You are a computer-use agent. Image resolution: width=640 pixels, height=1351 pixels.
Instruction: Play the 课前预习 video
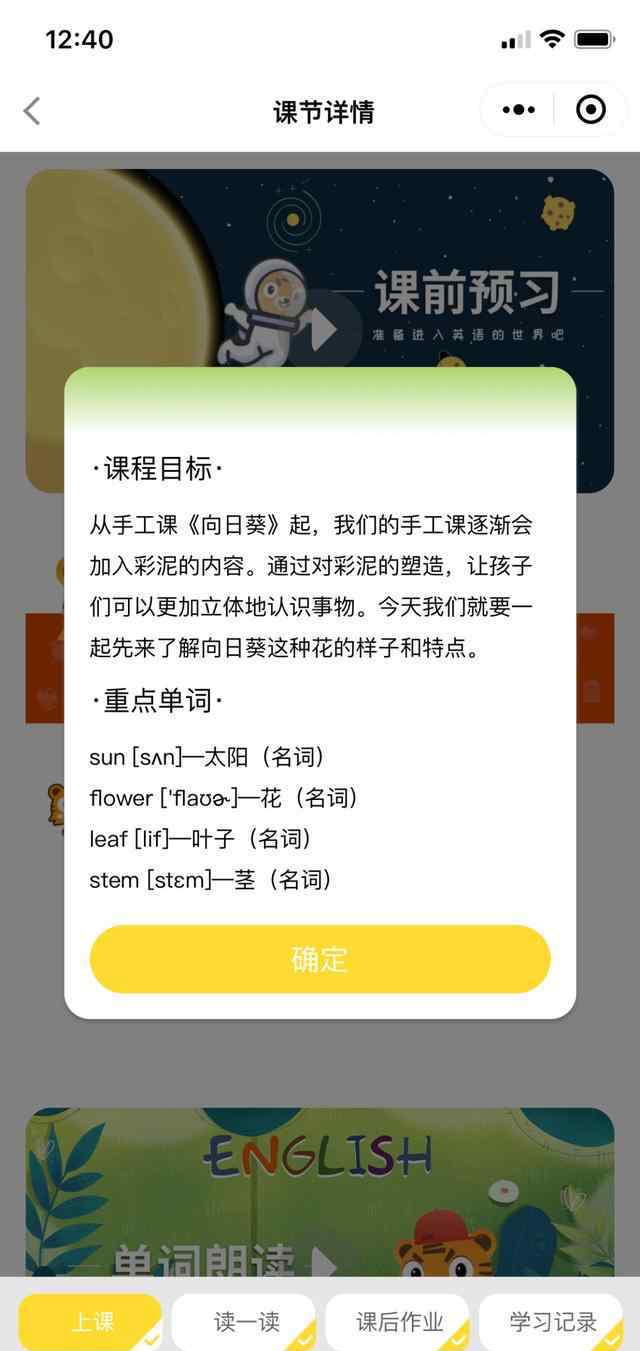(322, 329)
